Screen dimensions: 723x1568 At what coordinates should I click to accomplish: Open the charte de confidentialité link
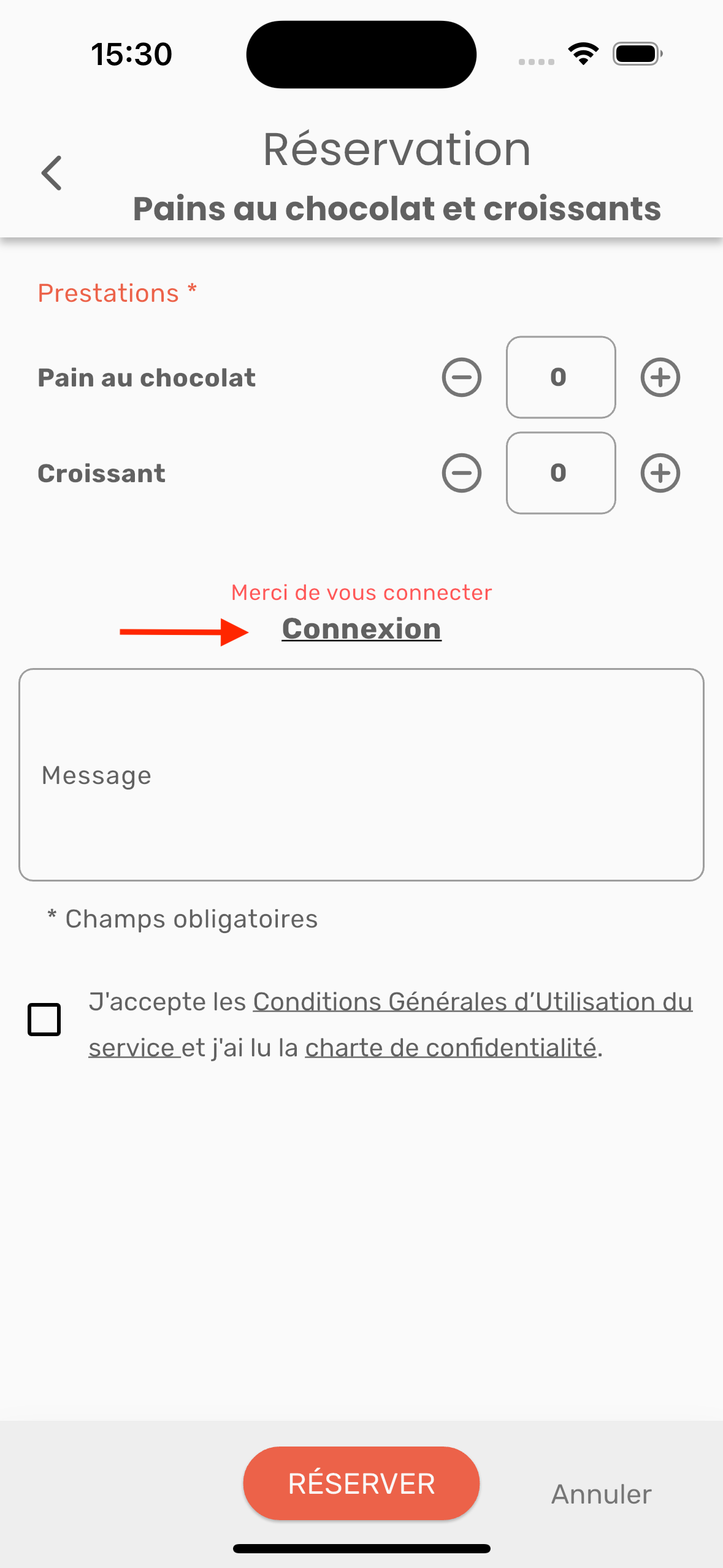451,1048
